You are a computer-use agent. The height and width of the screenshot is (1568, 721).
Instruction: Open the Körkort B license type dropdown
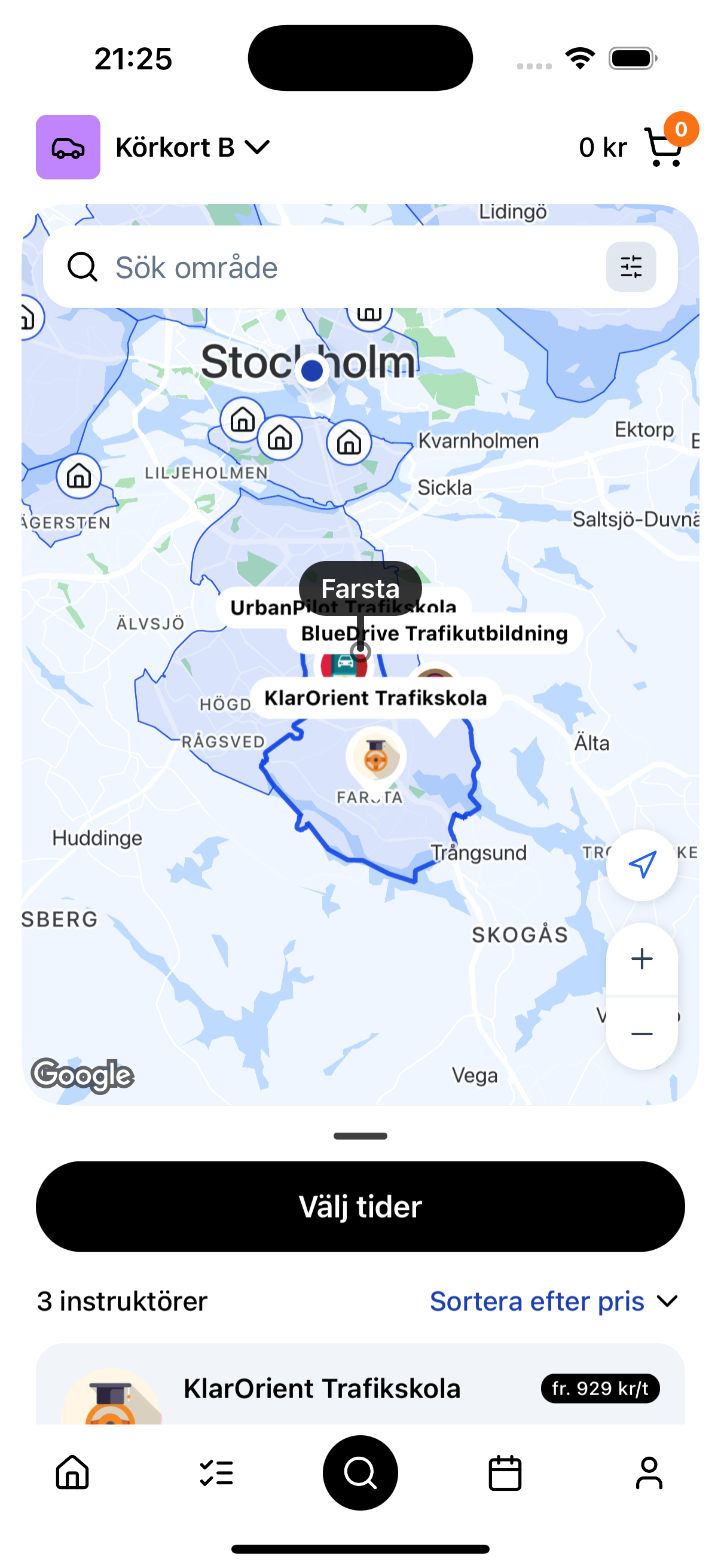tap(192, 147)
